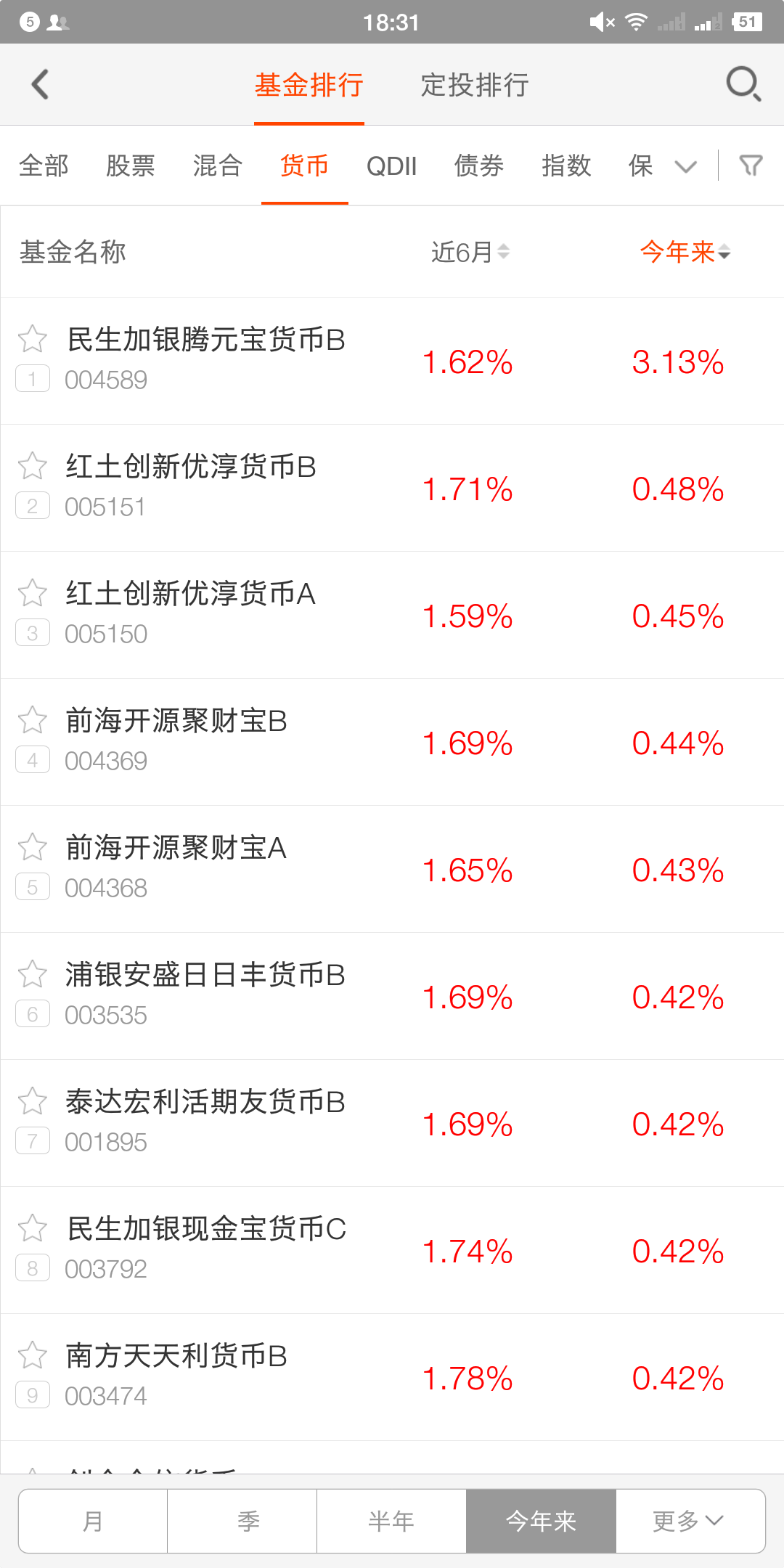Open the filter funnel icon
This screenshot has height=1568, width=784.
[x=750, y=166]
